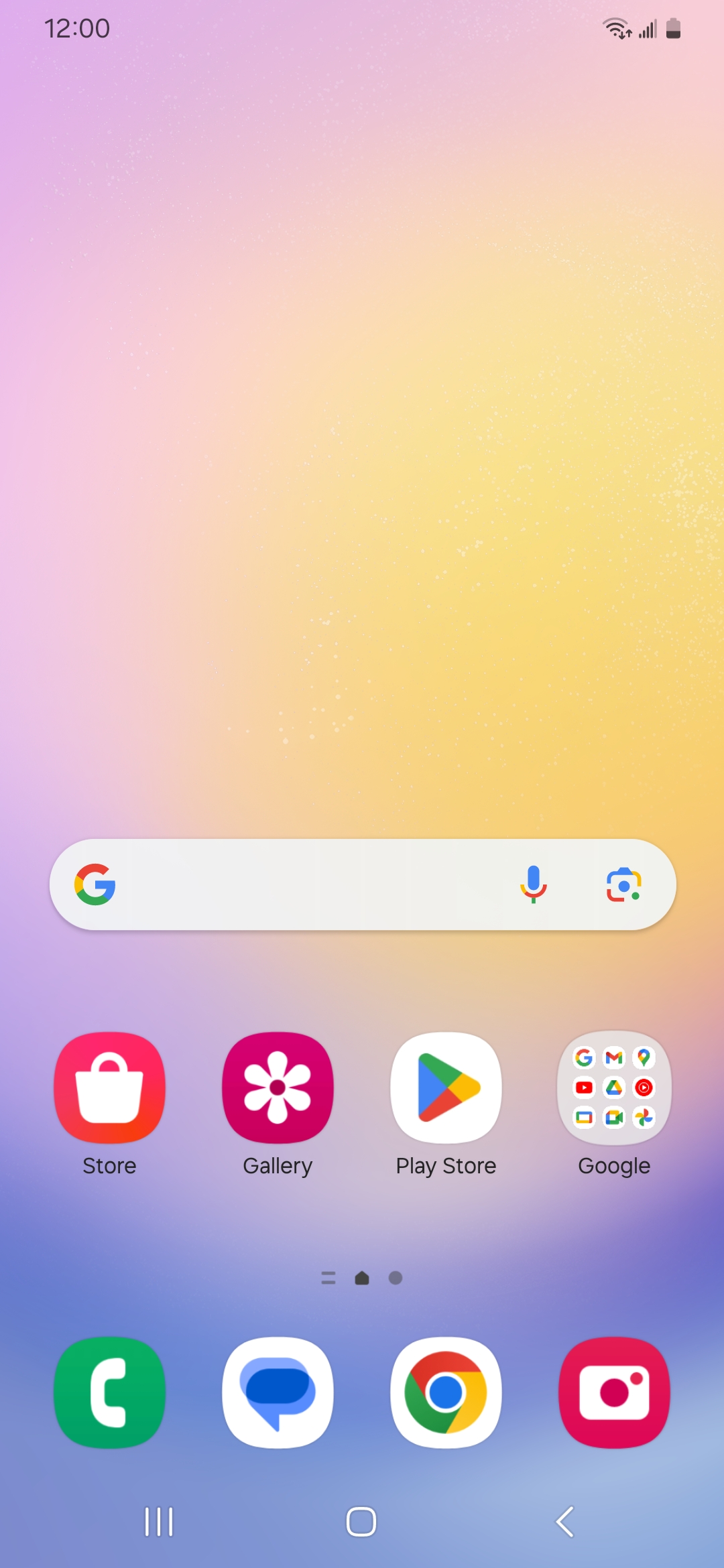This screenshot has height=1568, width=724.
Task: Start voice search with the microphone
Action: tap(533, 885)
